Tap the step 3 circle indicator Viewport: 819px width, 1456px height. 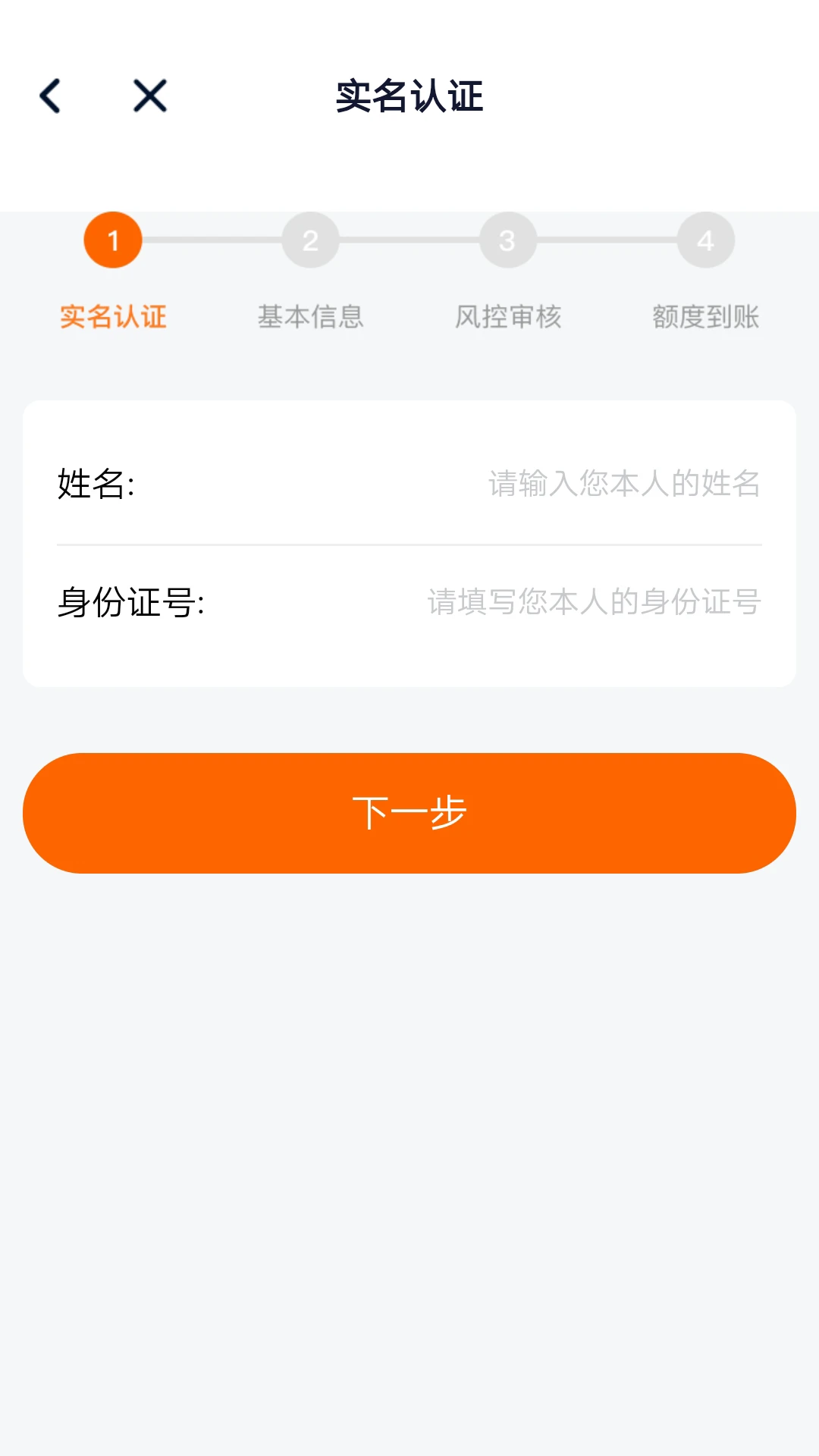508,240
